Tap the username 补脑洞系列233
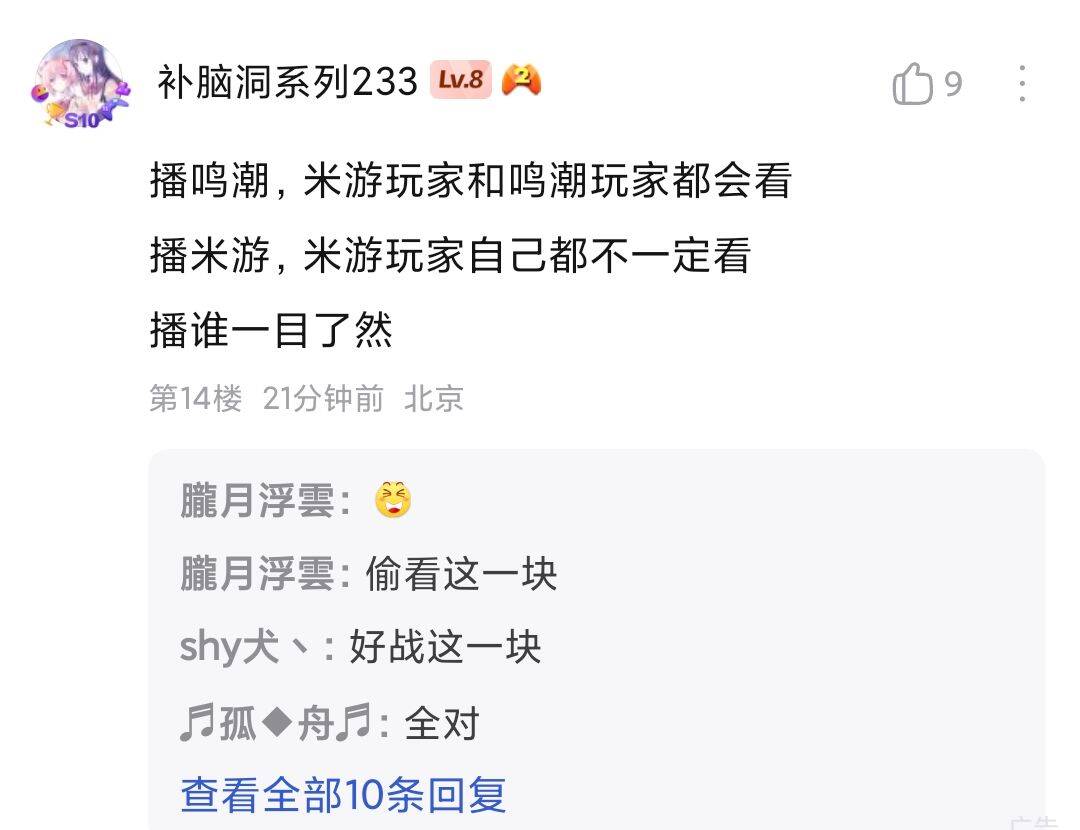 click(287, 82)
